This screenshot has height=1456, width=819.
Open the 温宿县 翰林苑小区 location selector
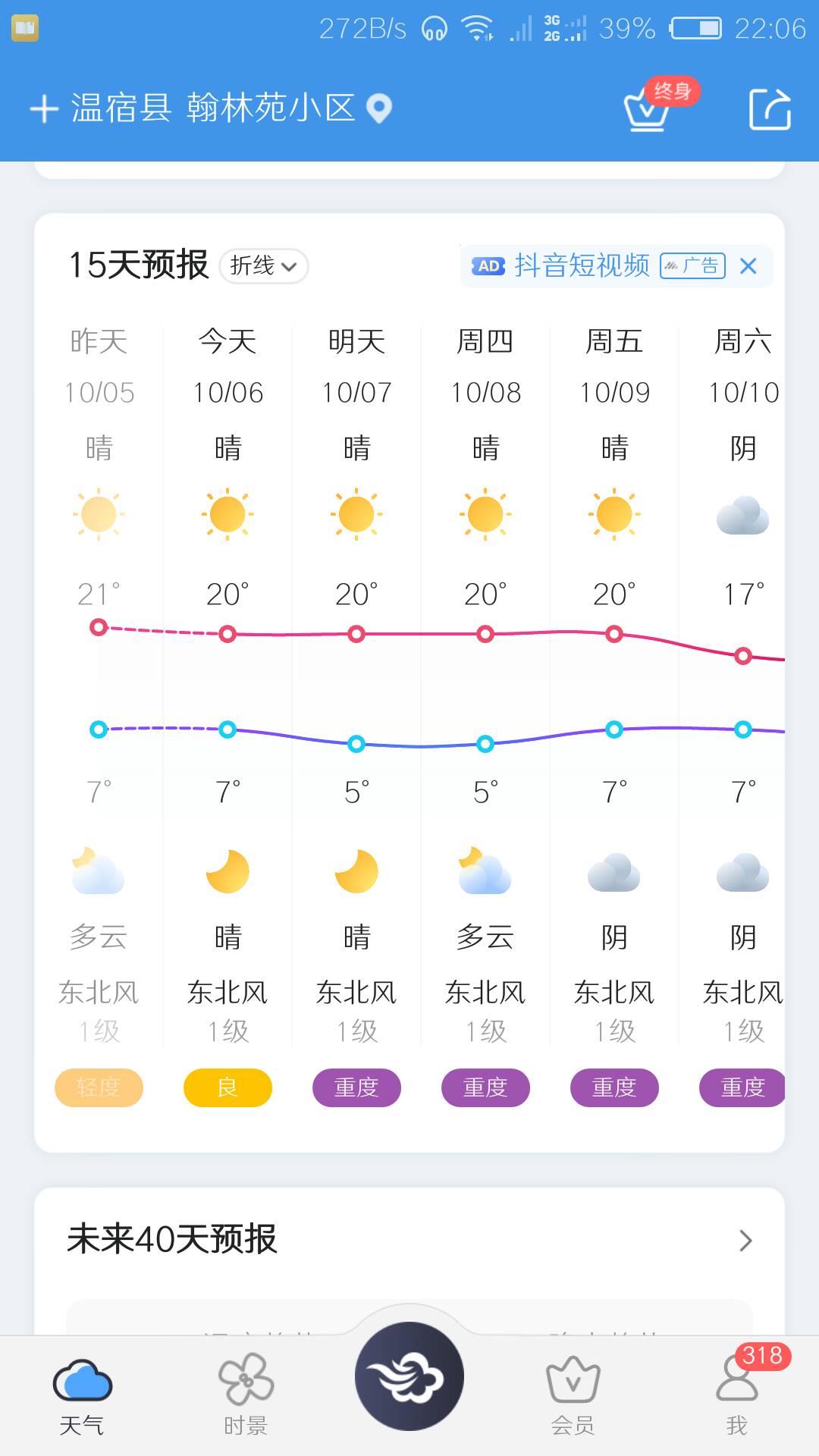pyautogui.click(x=231, y=108)
